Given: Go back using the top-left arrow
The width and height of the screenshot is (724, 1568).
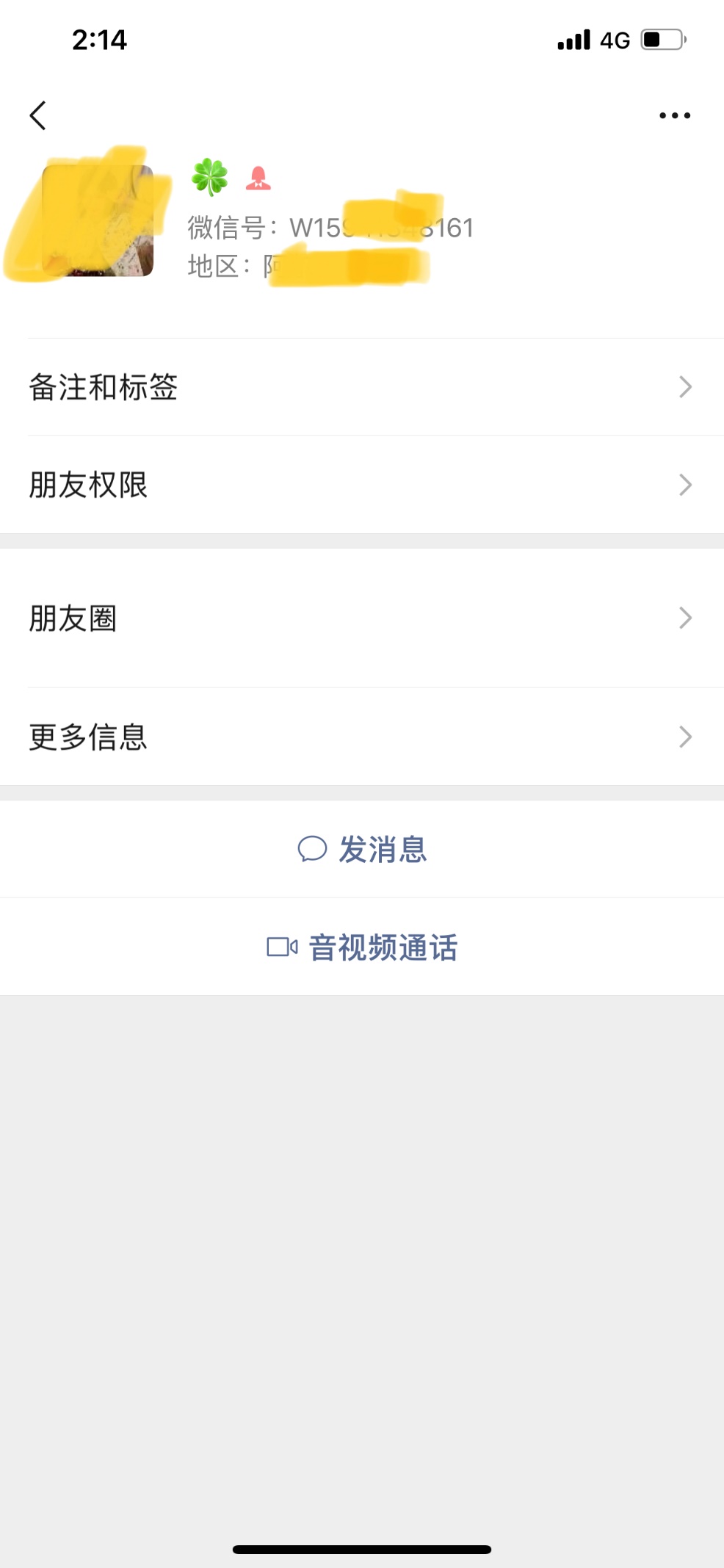Looking at the screenshot, I should tap(38, 115).
